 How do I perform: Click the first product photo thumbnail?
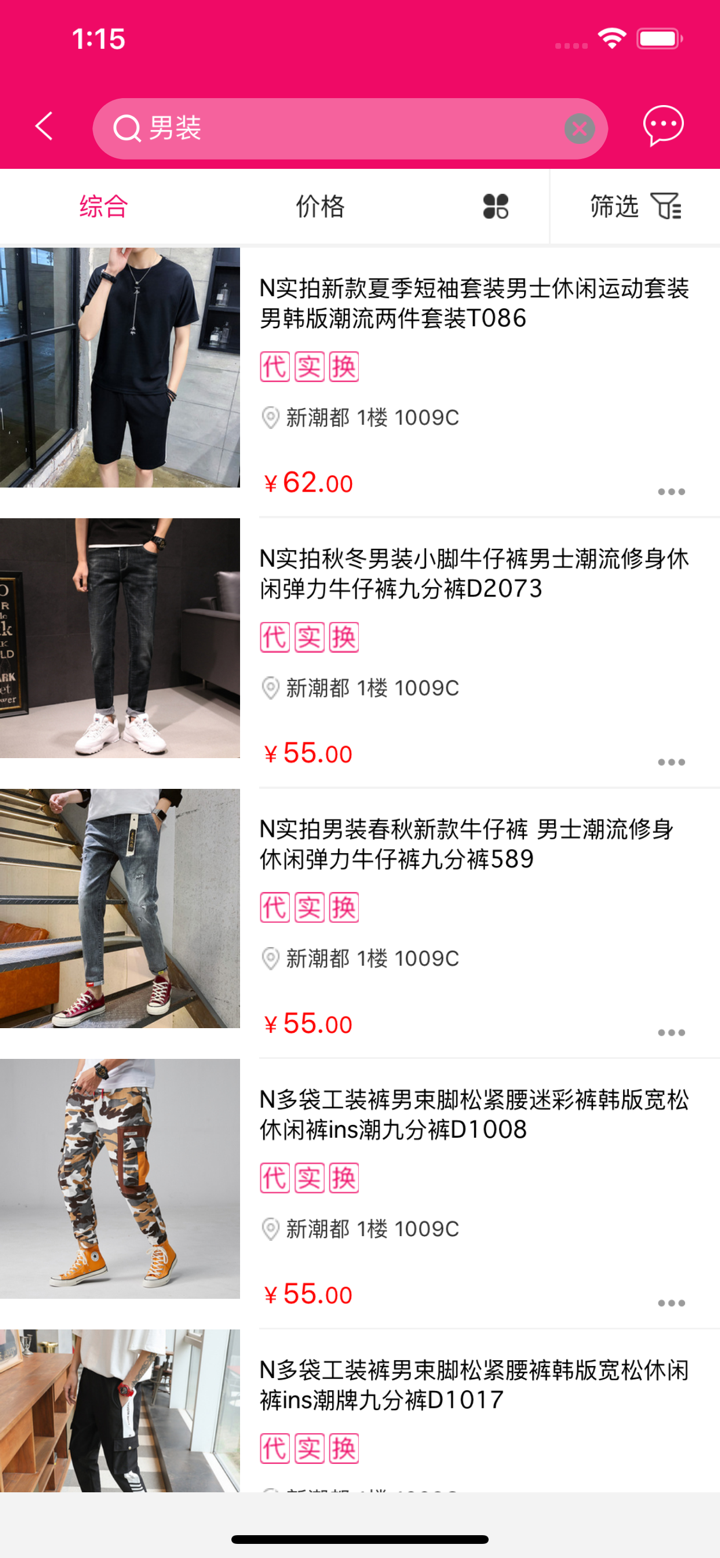120,368
